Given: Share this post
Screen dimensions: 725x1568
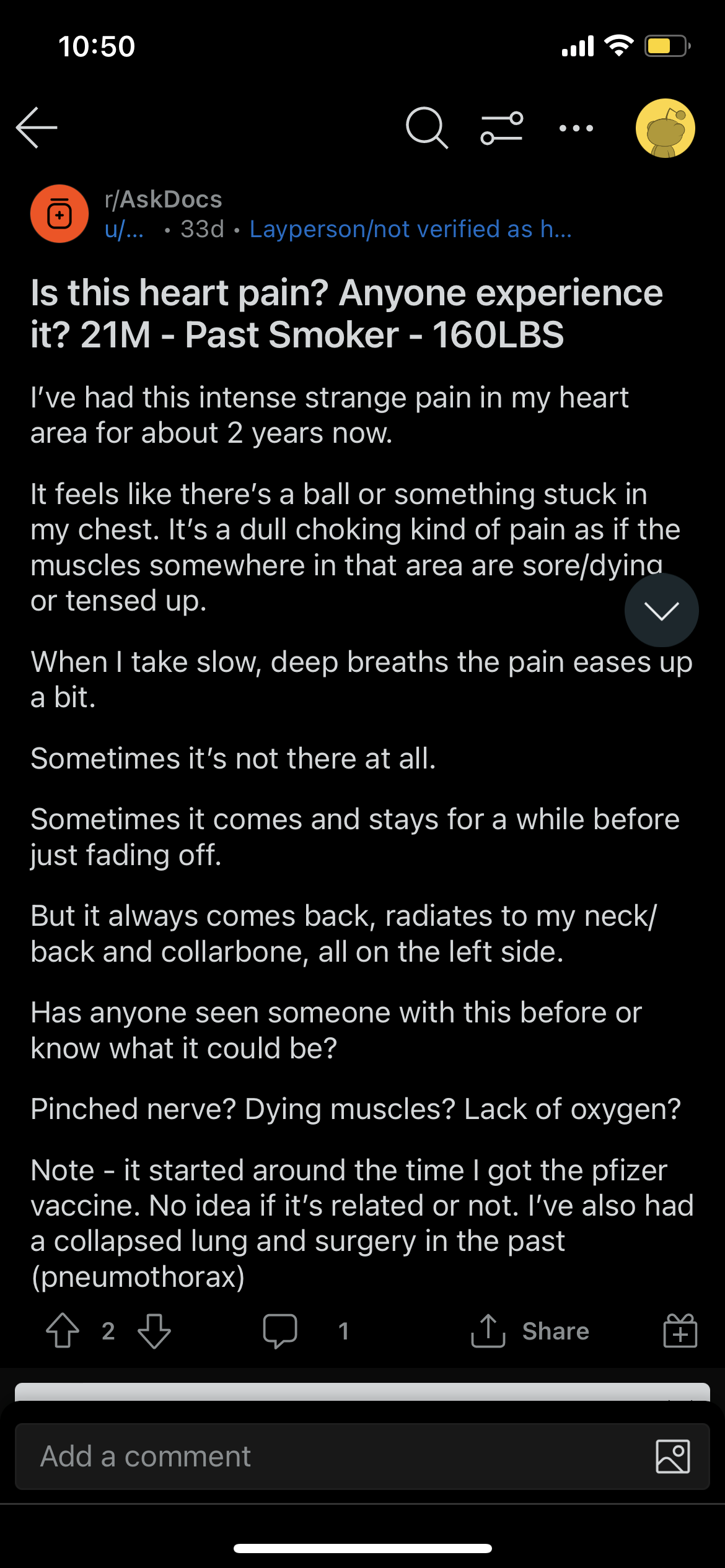Looking at the screenshot, I should (530, 1331).
